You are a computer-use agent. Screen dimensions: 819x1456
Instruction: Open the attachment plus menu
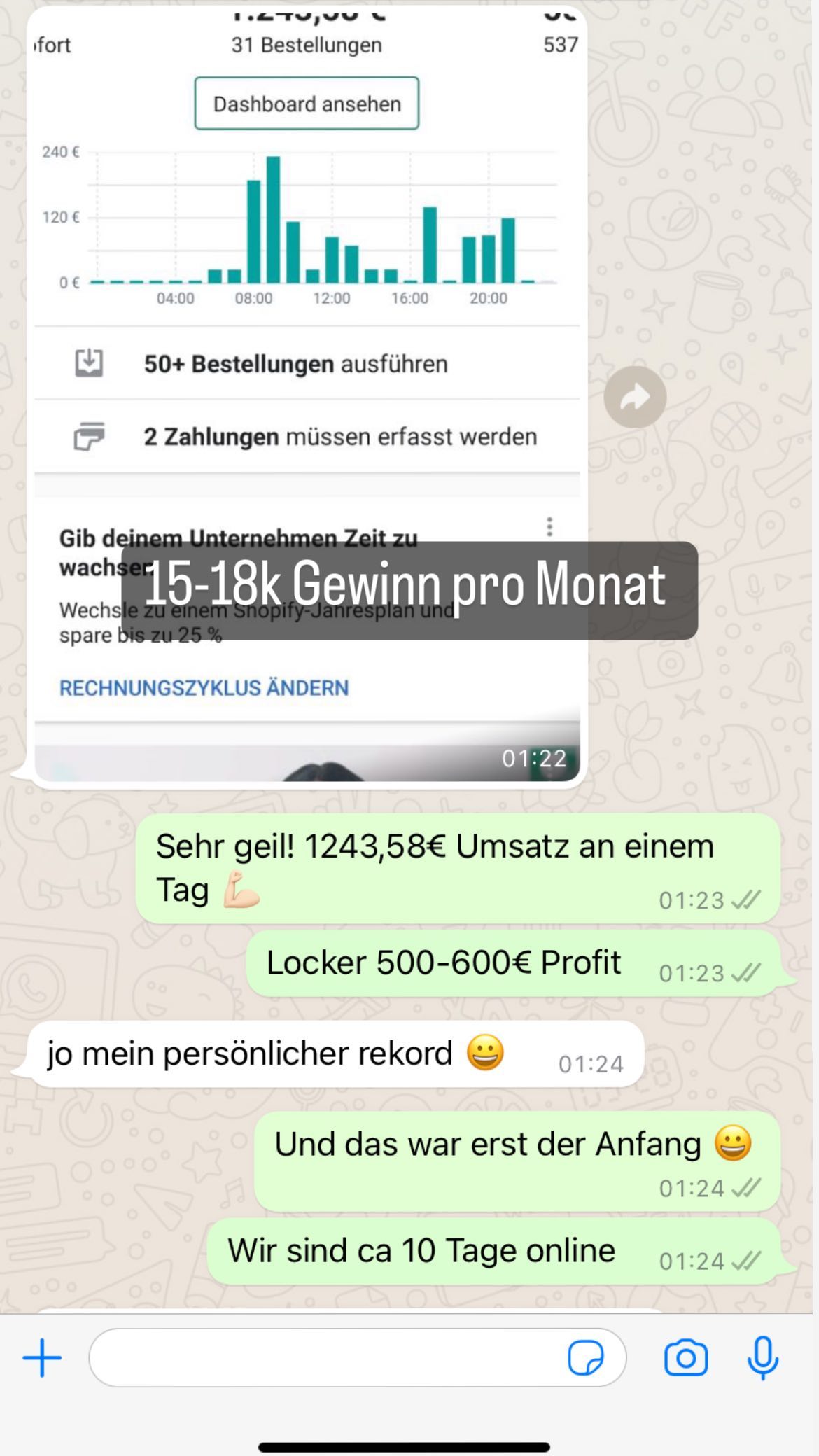click(42, 1358)
